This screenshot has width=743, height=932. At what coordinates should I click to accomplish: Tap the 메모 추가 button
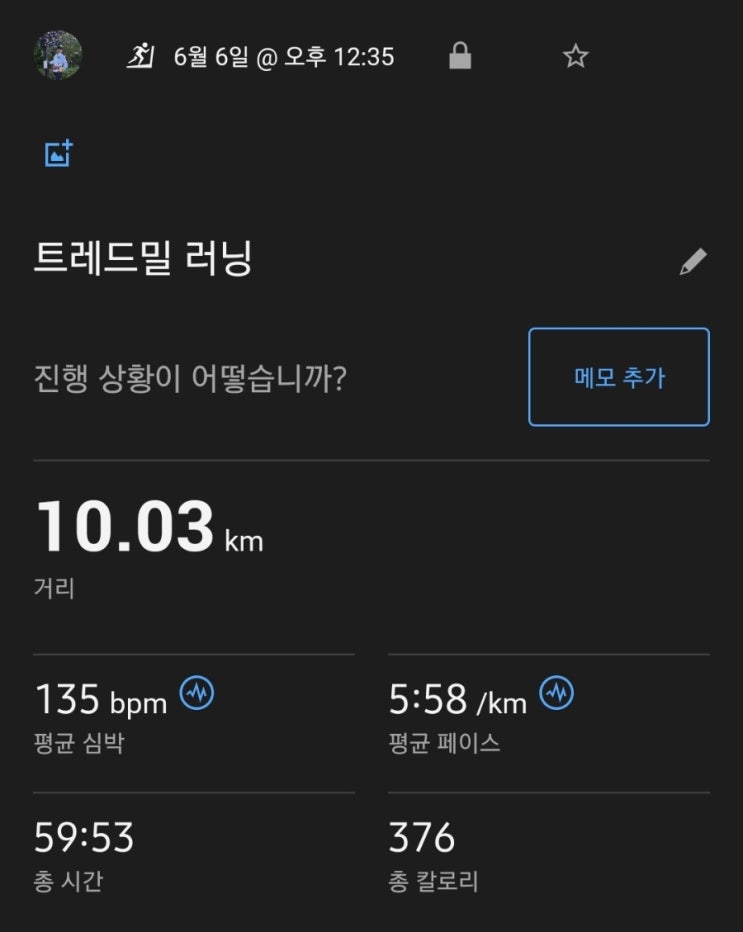(x=619, y=377)
